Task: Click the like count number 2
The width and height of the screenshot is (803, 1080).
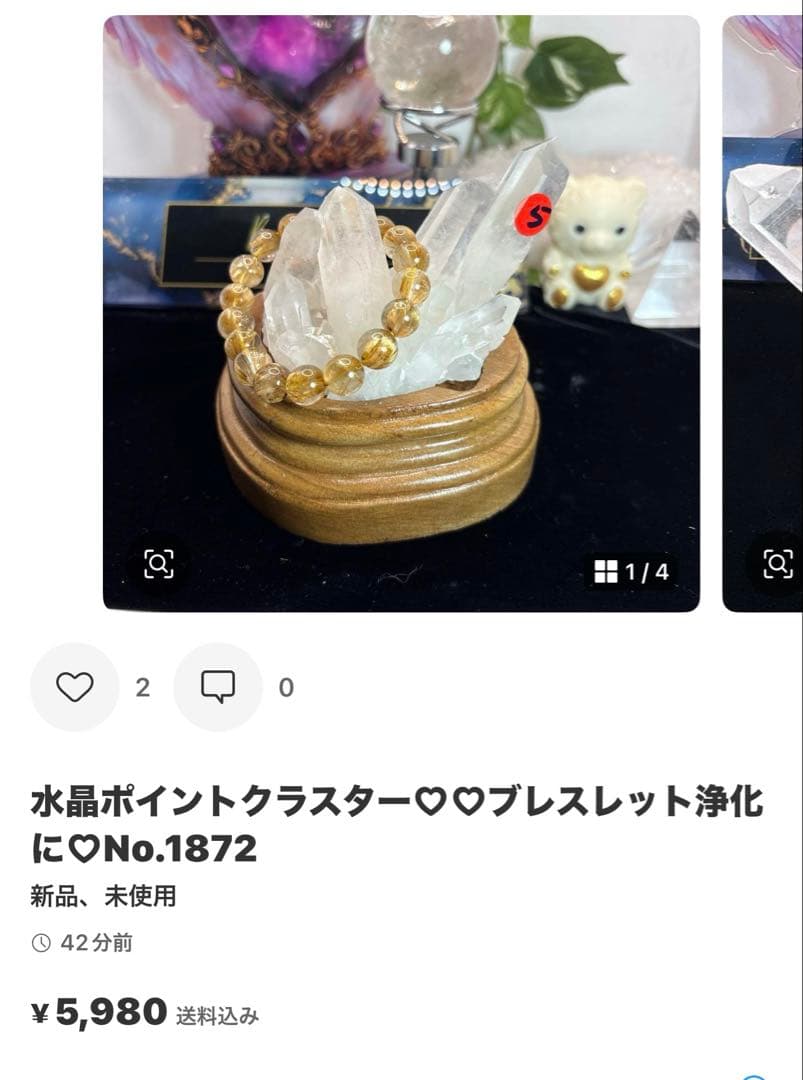Action: click(143, 688)
